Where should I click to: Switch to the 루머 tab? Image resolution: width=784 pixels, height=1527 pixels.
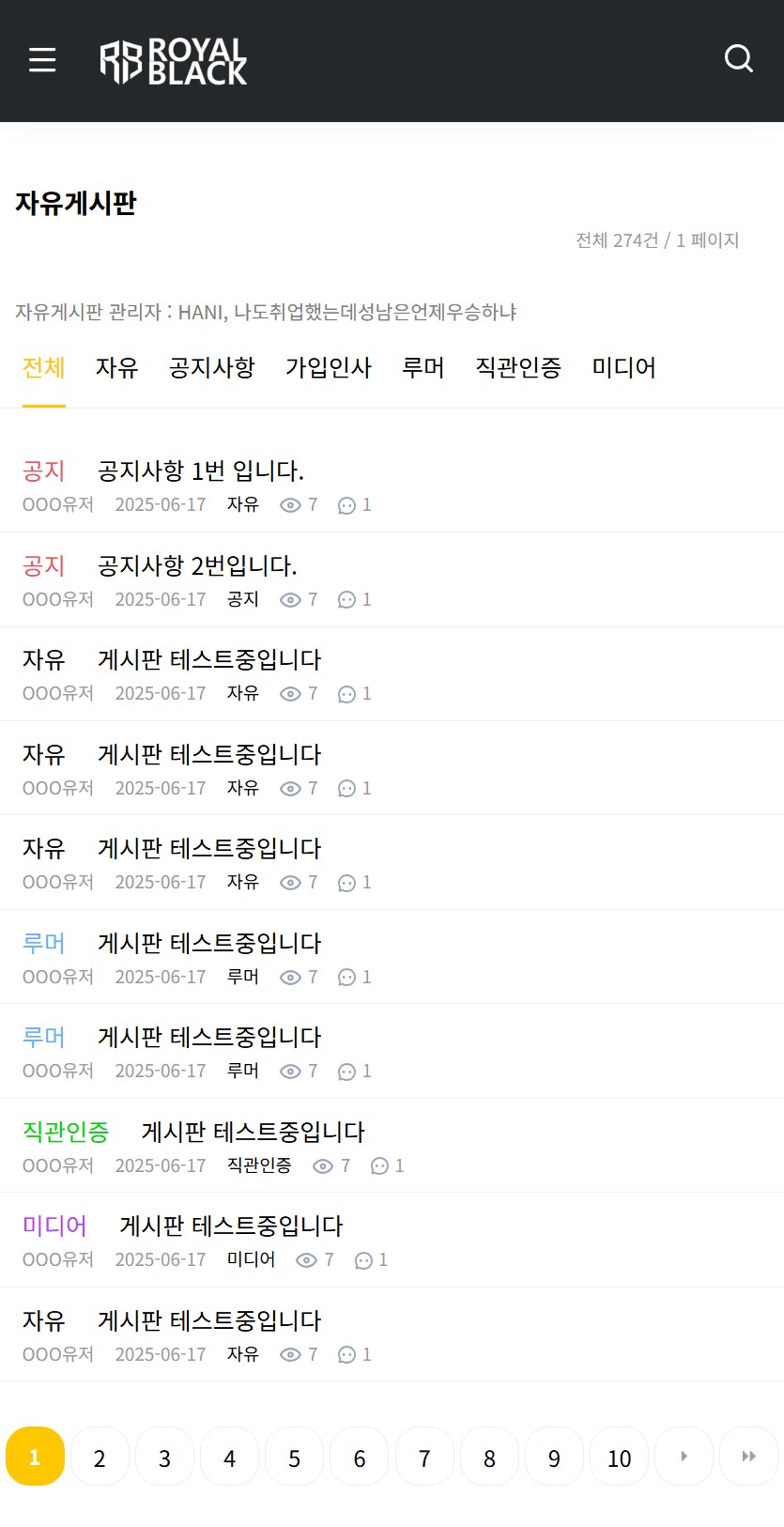(x=423, y=368)
